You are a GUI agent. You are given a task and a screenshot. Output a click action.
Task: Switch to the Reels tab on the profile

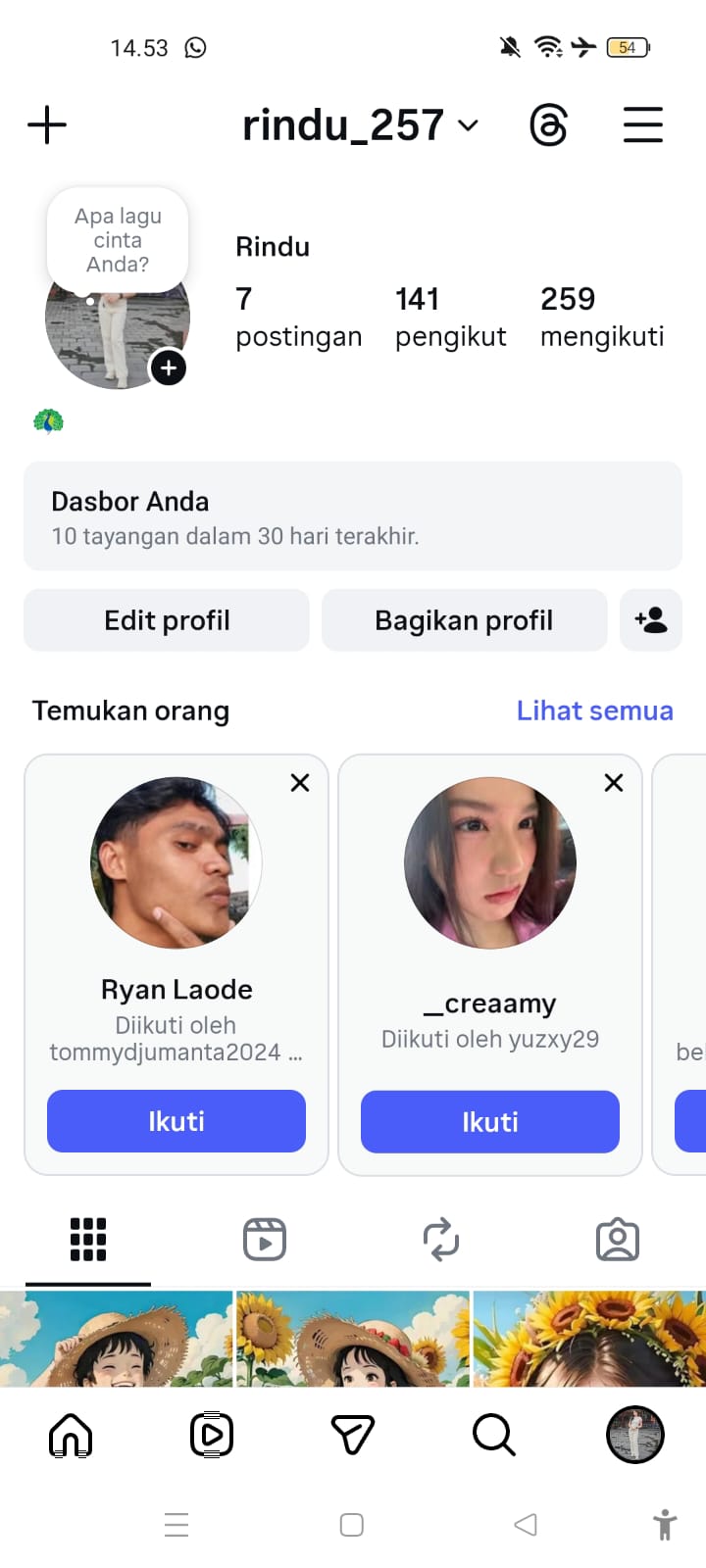[x=265, y=1240]
